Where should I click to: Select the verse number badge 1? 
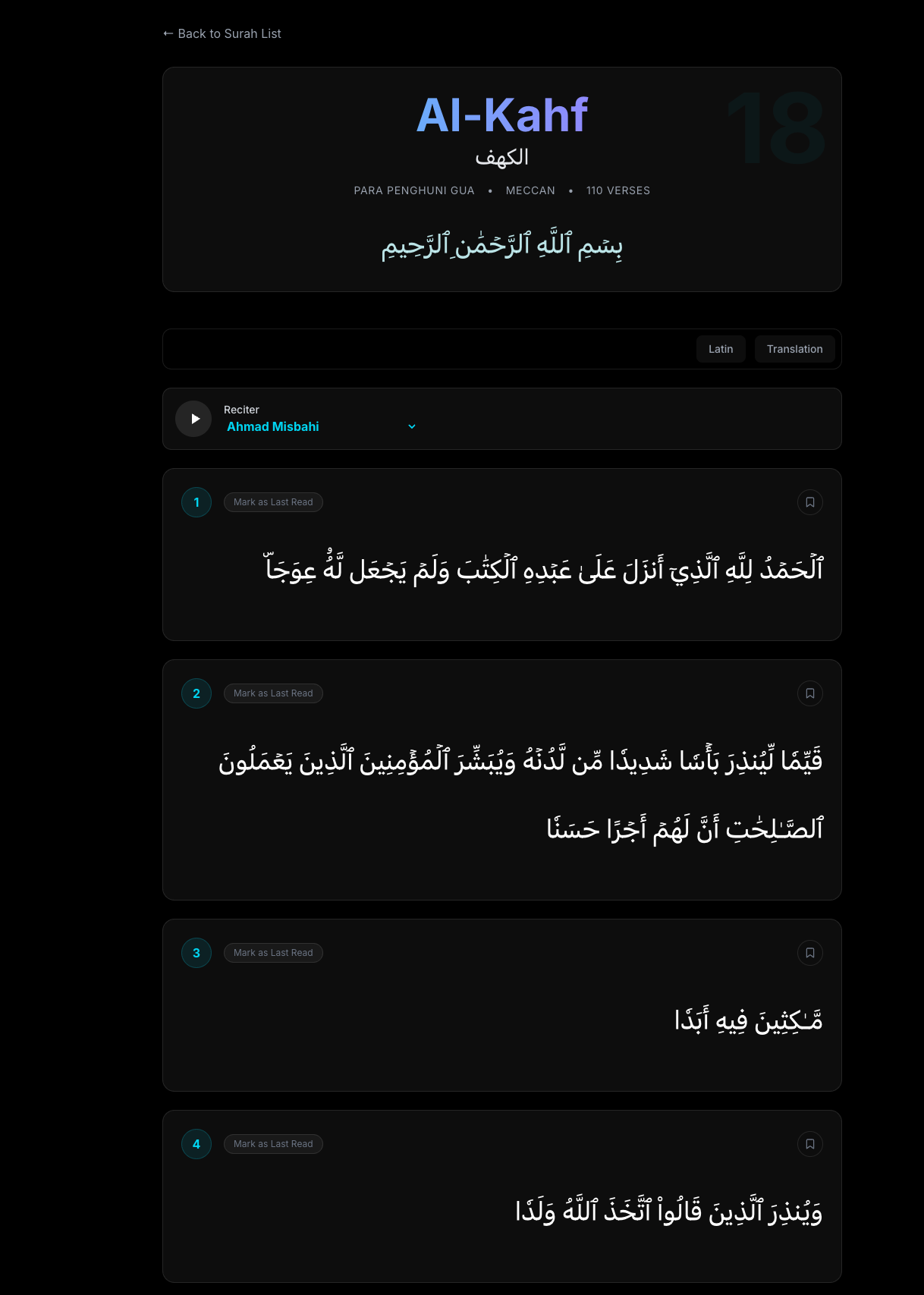(x=196, y=501)
